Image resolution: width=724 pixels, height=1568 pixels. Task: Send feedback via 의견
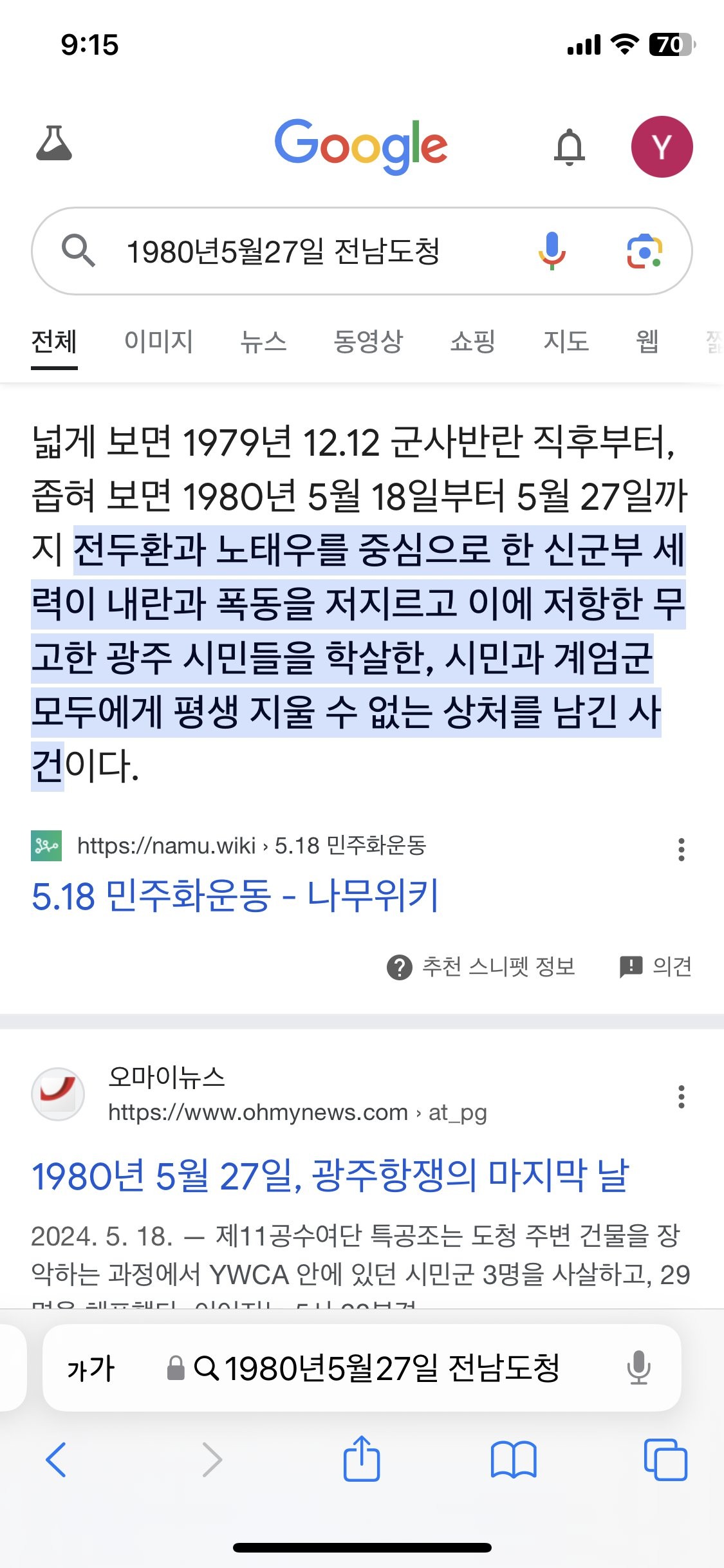click(656, 967)
